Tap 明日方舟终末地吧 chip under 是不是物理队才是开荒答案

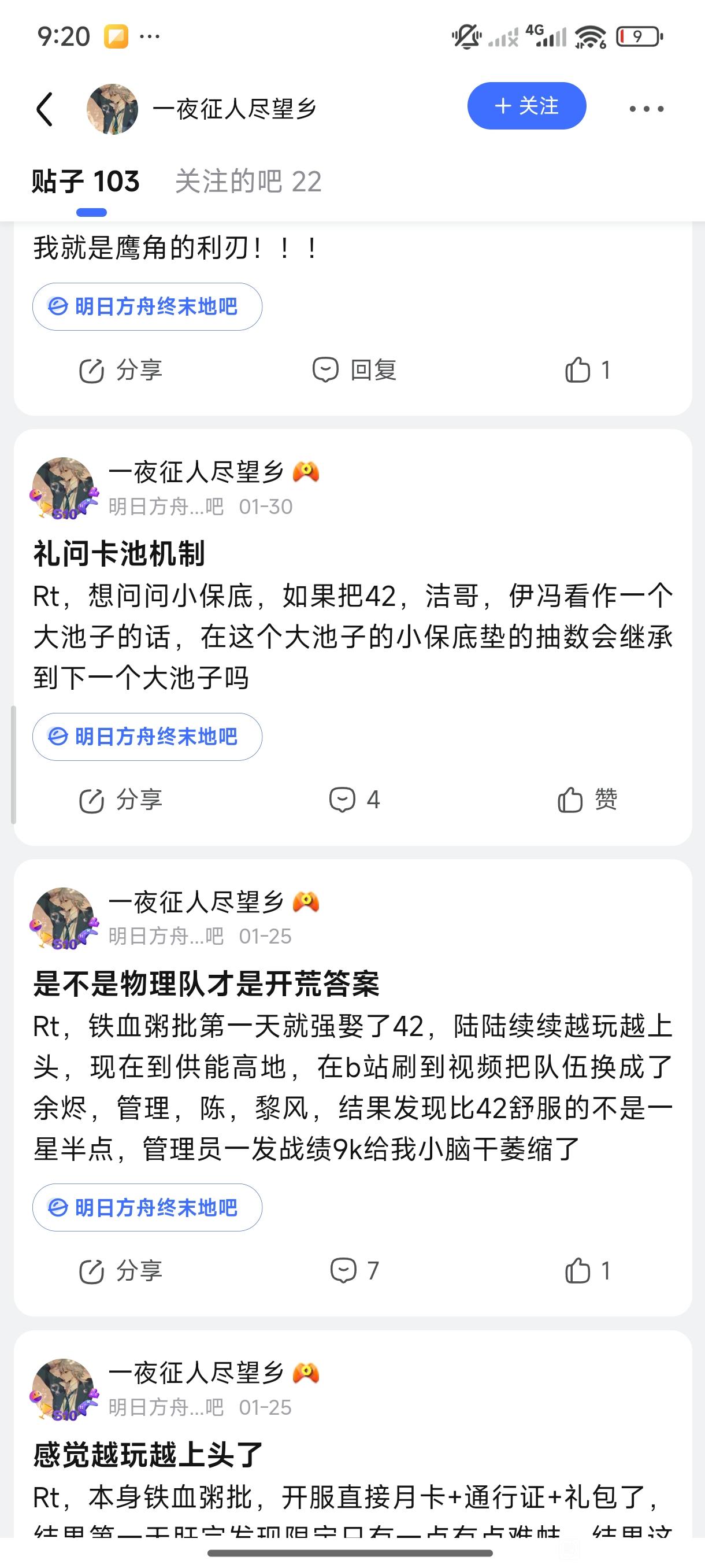coord(147,1208)
